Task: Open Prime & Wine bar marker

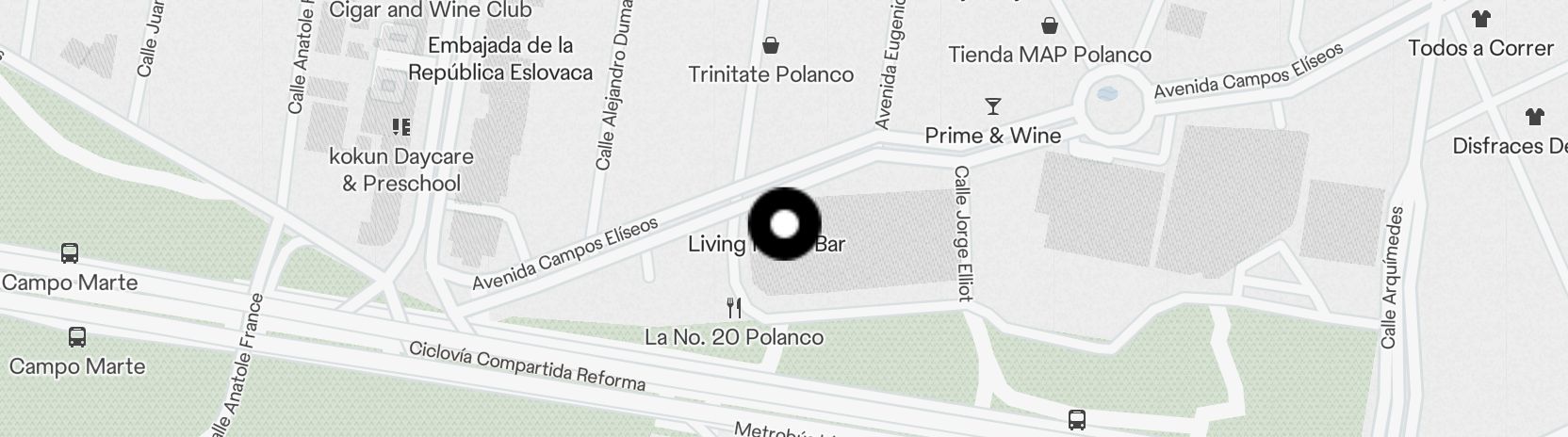Action: click(992, 106)
